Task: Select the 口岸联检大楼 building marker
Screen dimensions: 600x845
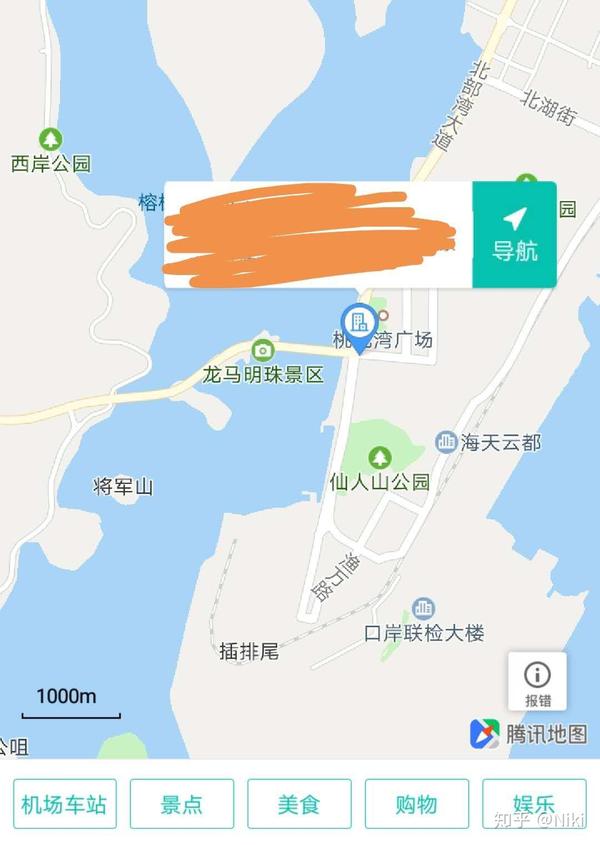Action: click(x=424, y=608)
